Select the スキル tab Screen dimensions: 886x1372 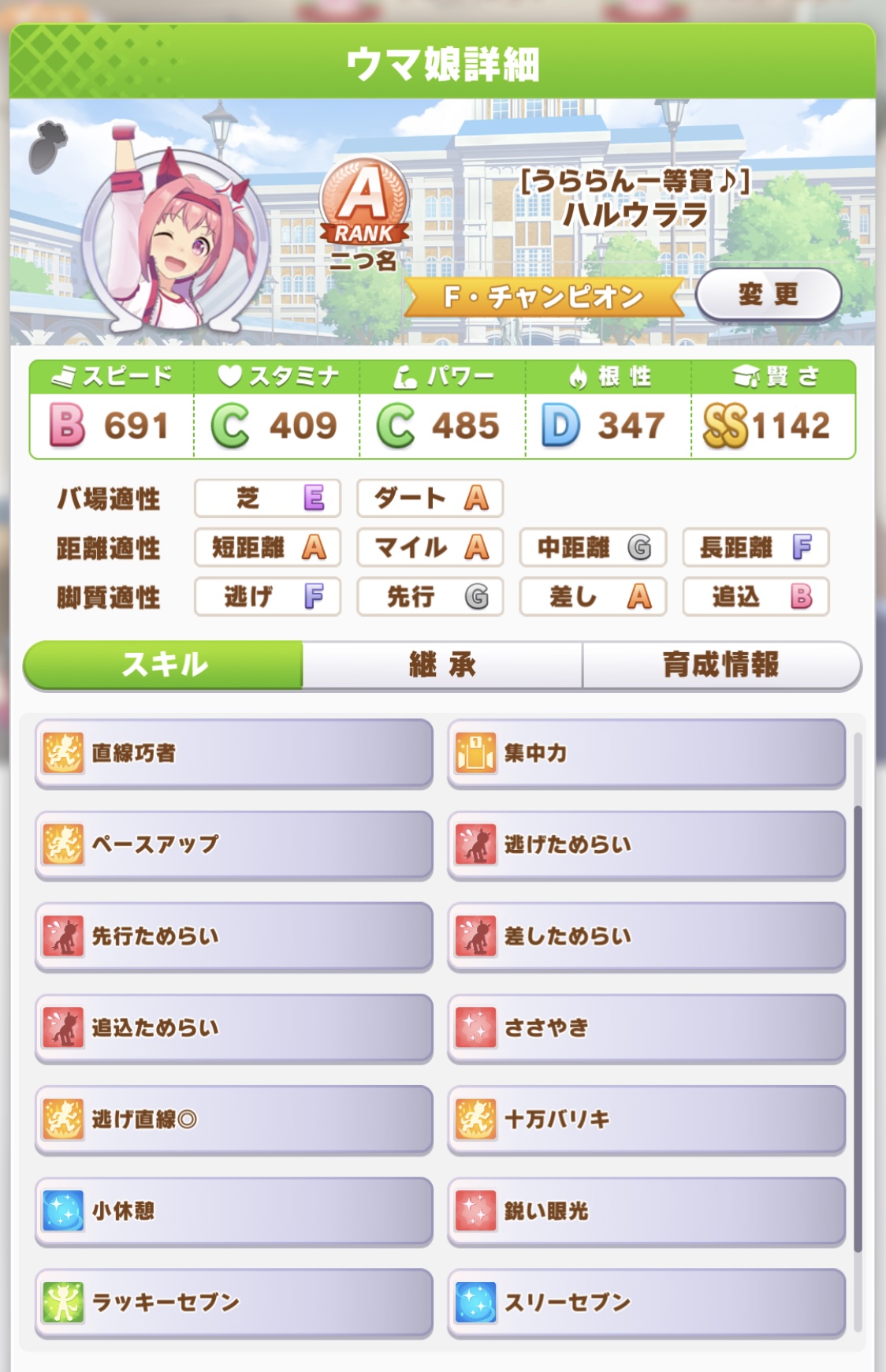[164, 665]
